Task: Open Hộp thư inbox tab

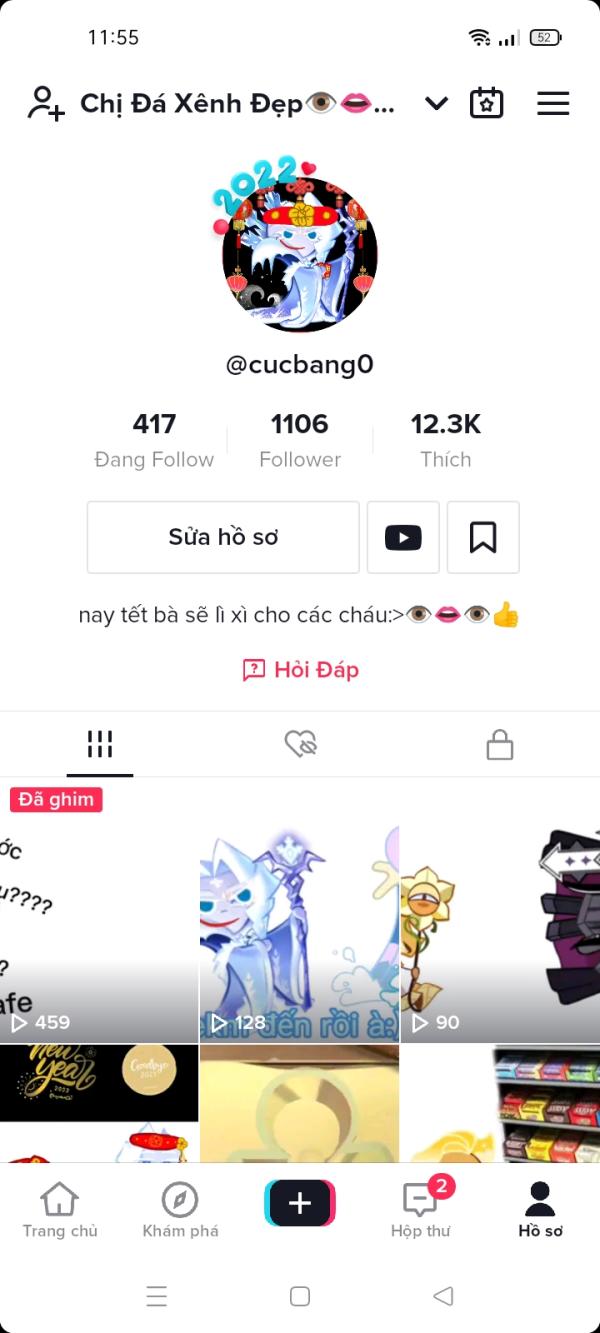Action: click(420, 1210)
